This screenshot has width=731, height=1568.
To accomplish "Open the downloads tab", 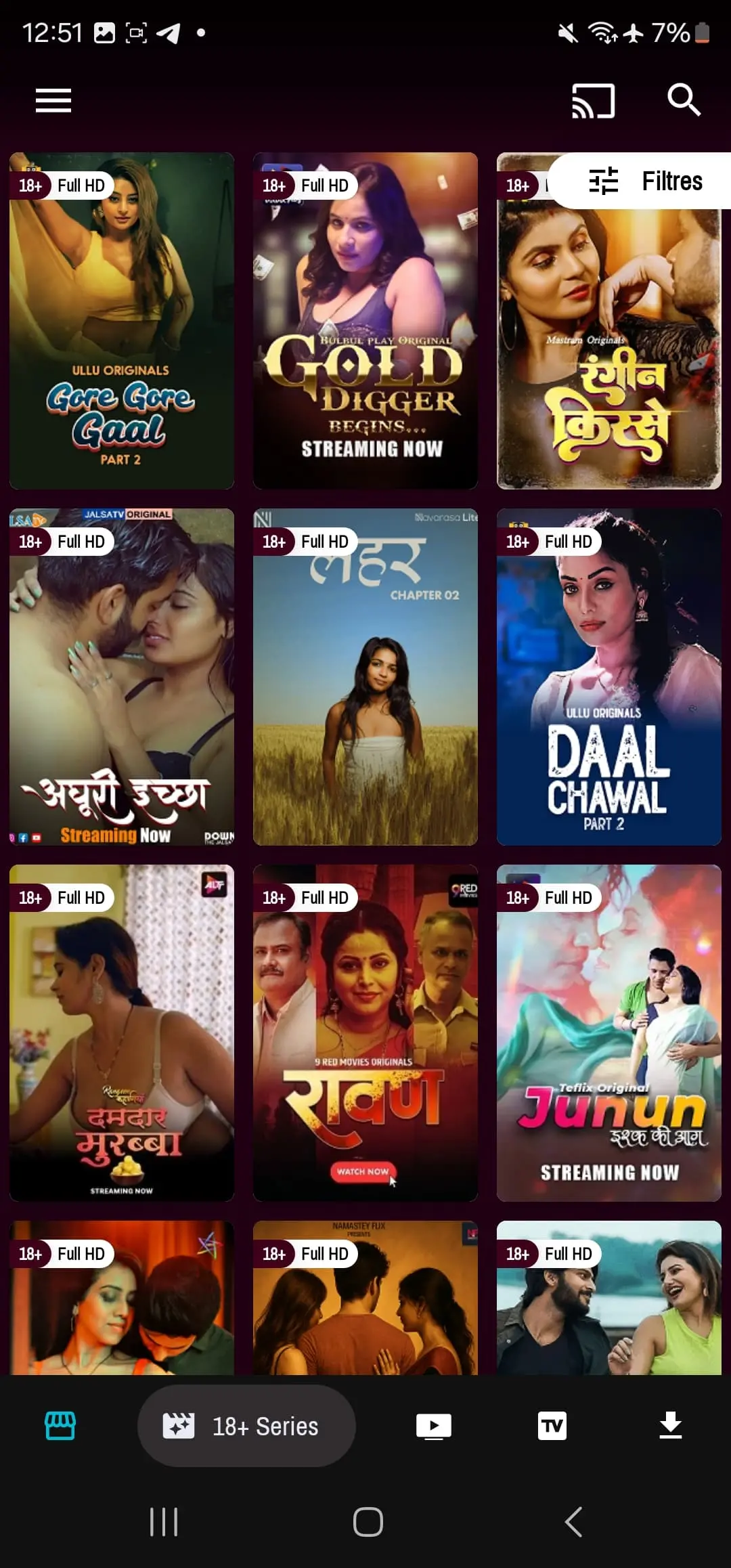I will [x=671, y=1426].
